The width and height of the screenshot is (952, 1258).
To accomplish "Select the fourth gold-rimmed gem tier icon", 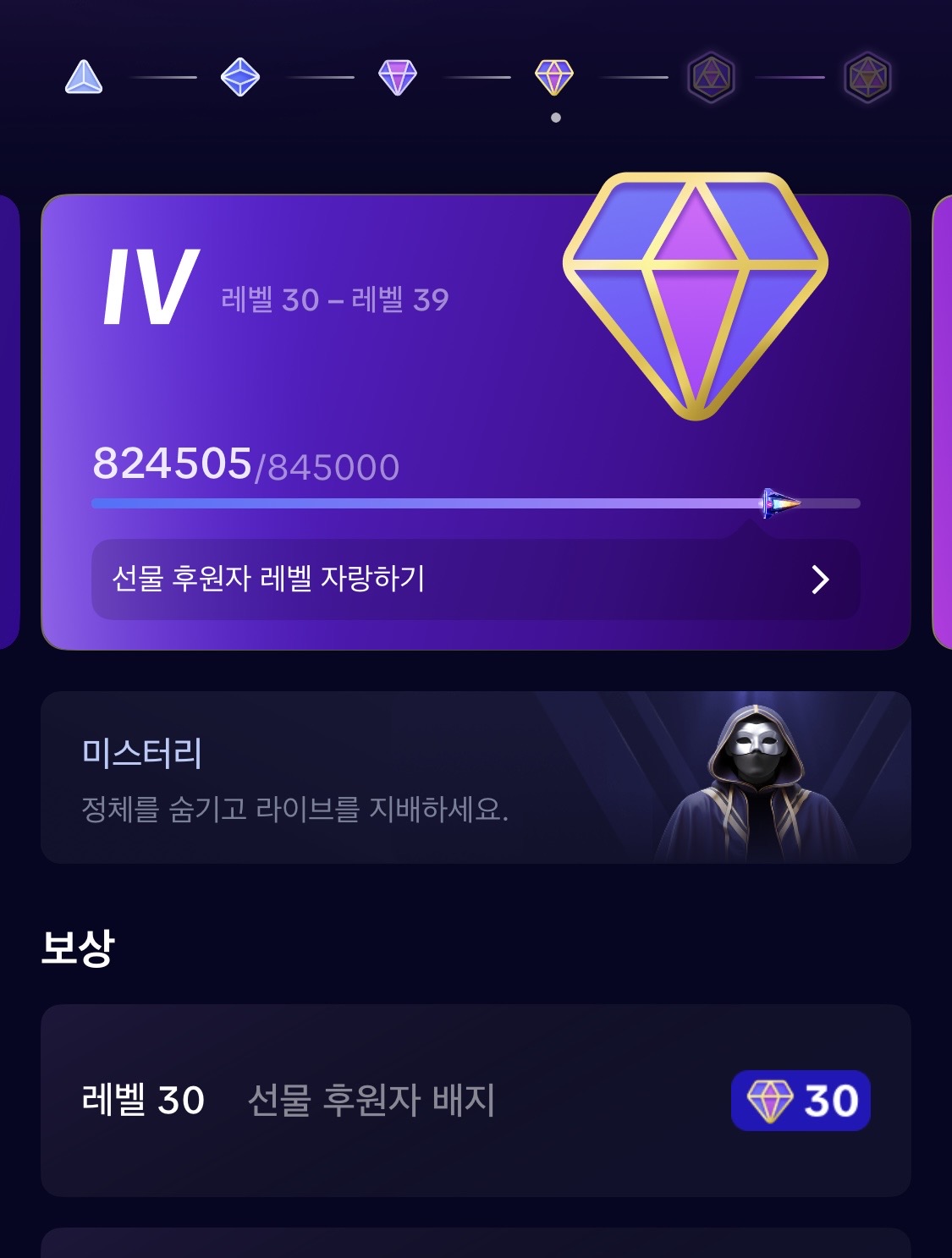I will pos(554,77).
